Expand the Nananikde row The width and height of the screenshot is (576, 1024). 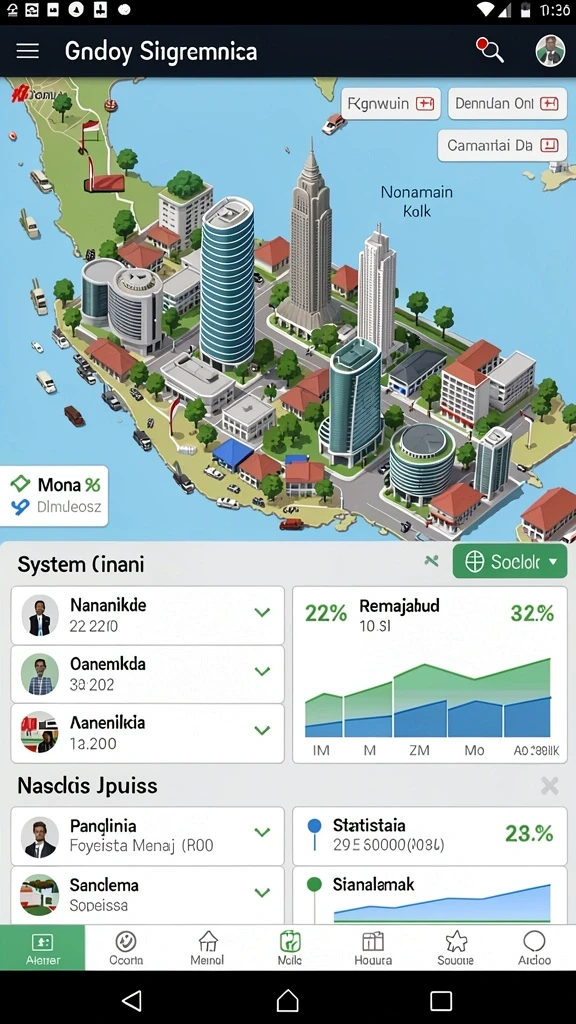tap(148, 615)
